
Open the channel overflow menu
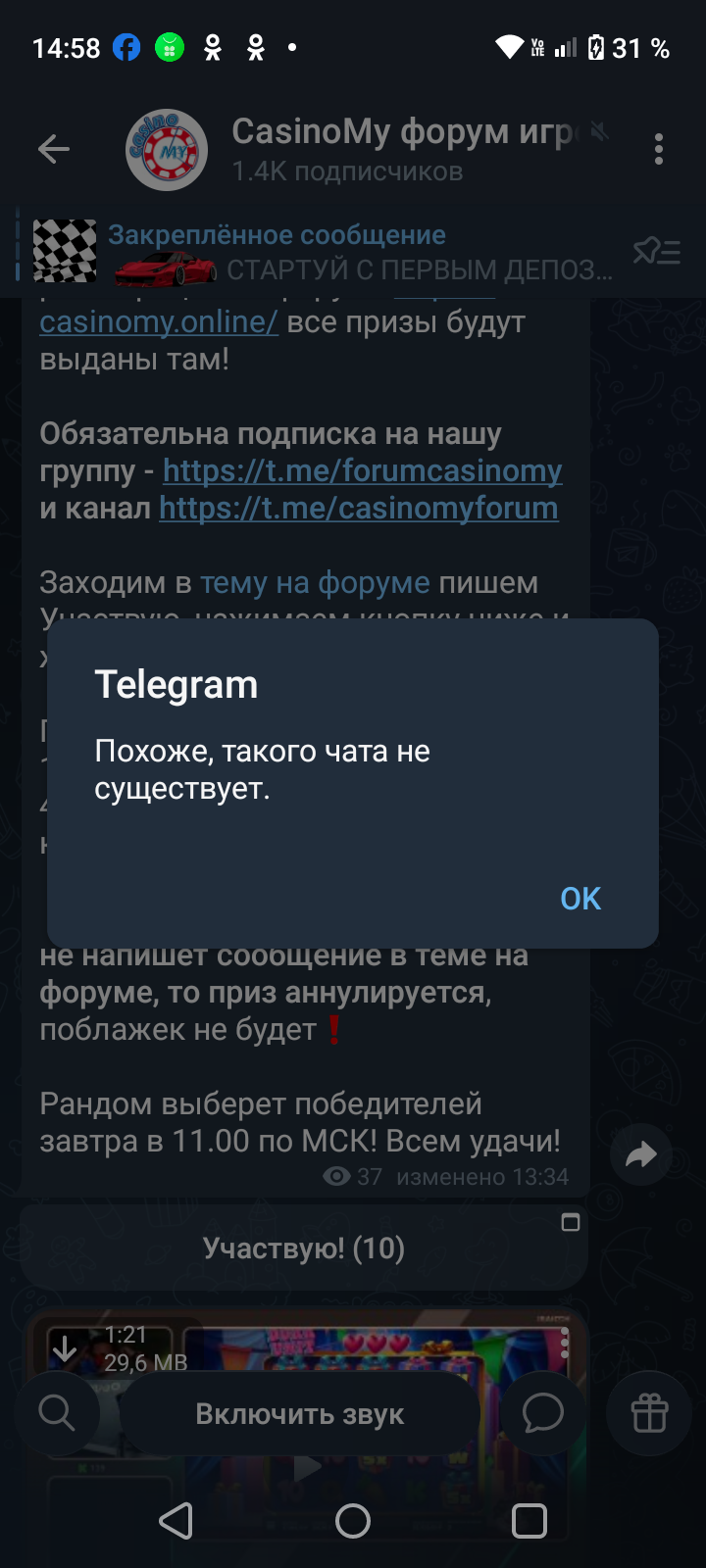click(658, 149)
